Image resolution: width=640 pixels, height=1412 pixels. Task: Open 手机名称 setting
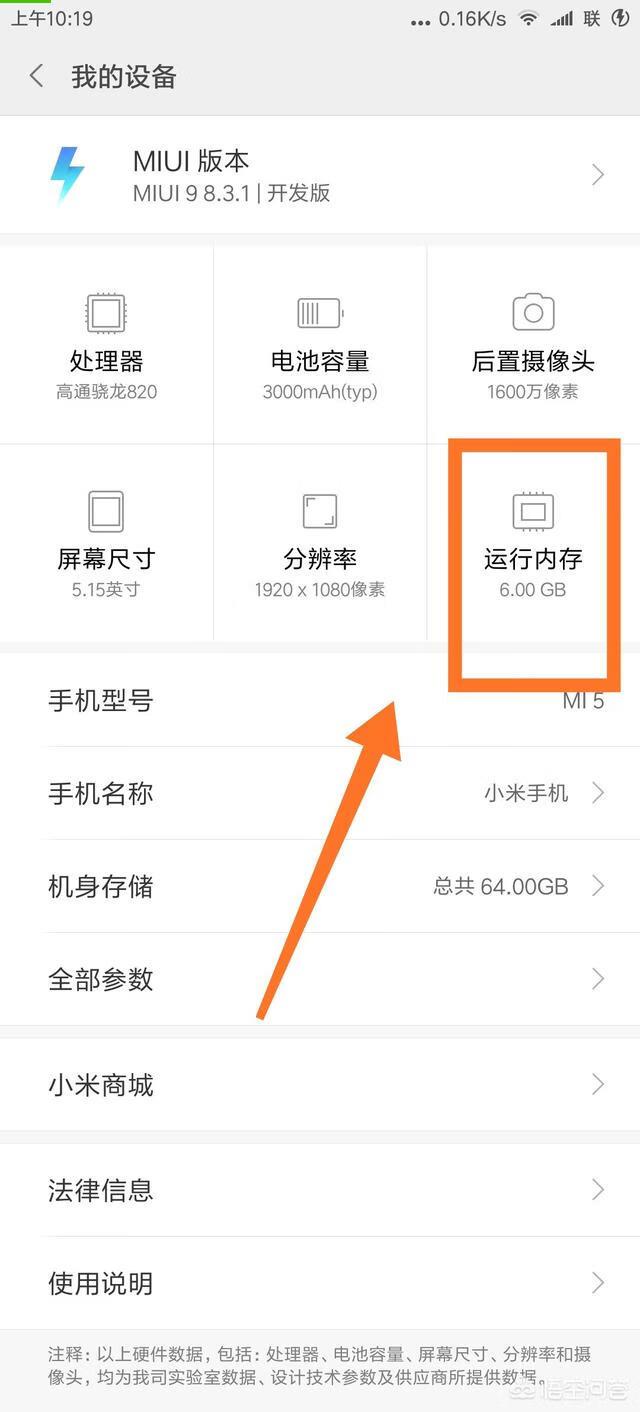(x=320, y=793)
